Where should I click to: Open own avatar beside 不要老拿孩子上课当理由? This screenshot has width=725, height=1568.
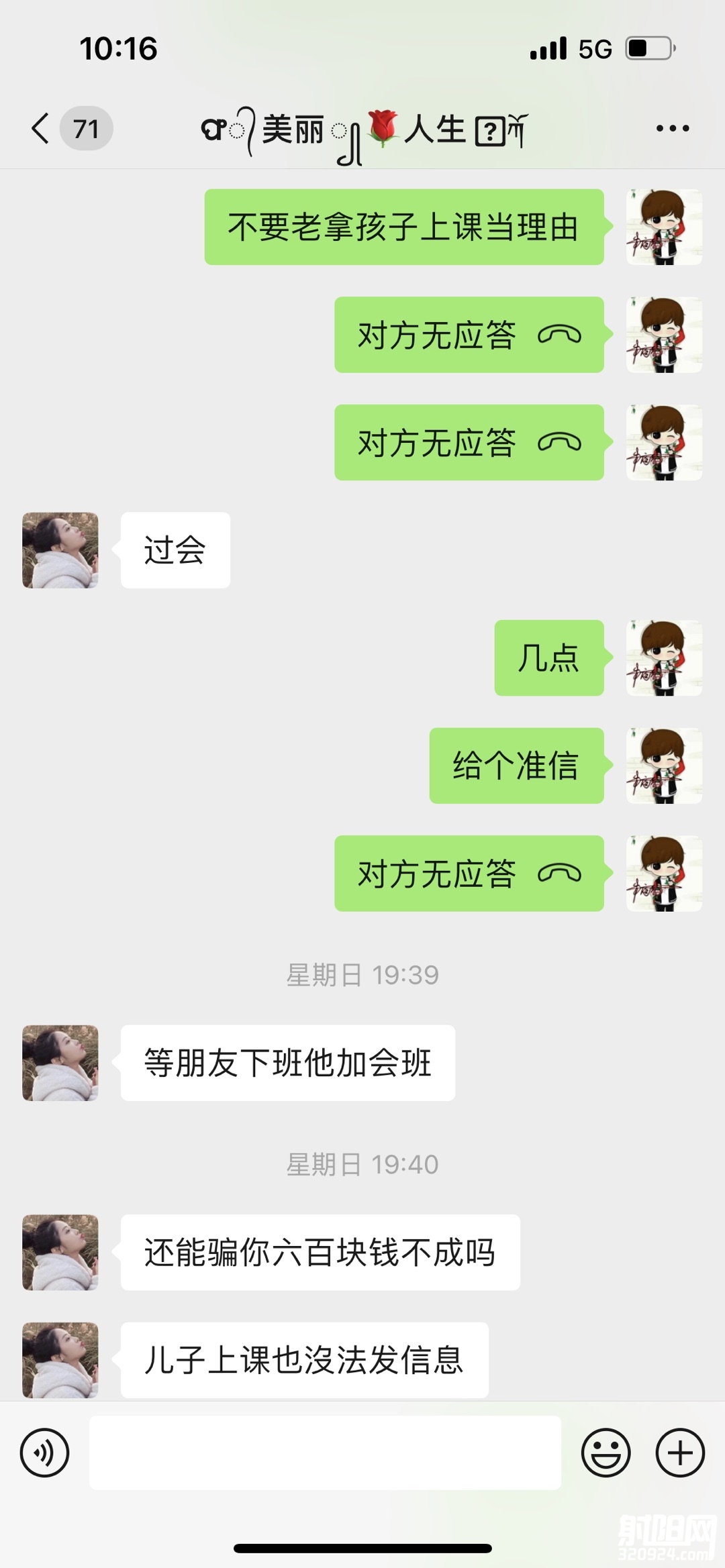(x=663, y=227)
